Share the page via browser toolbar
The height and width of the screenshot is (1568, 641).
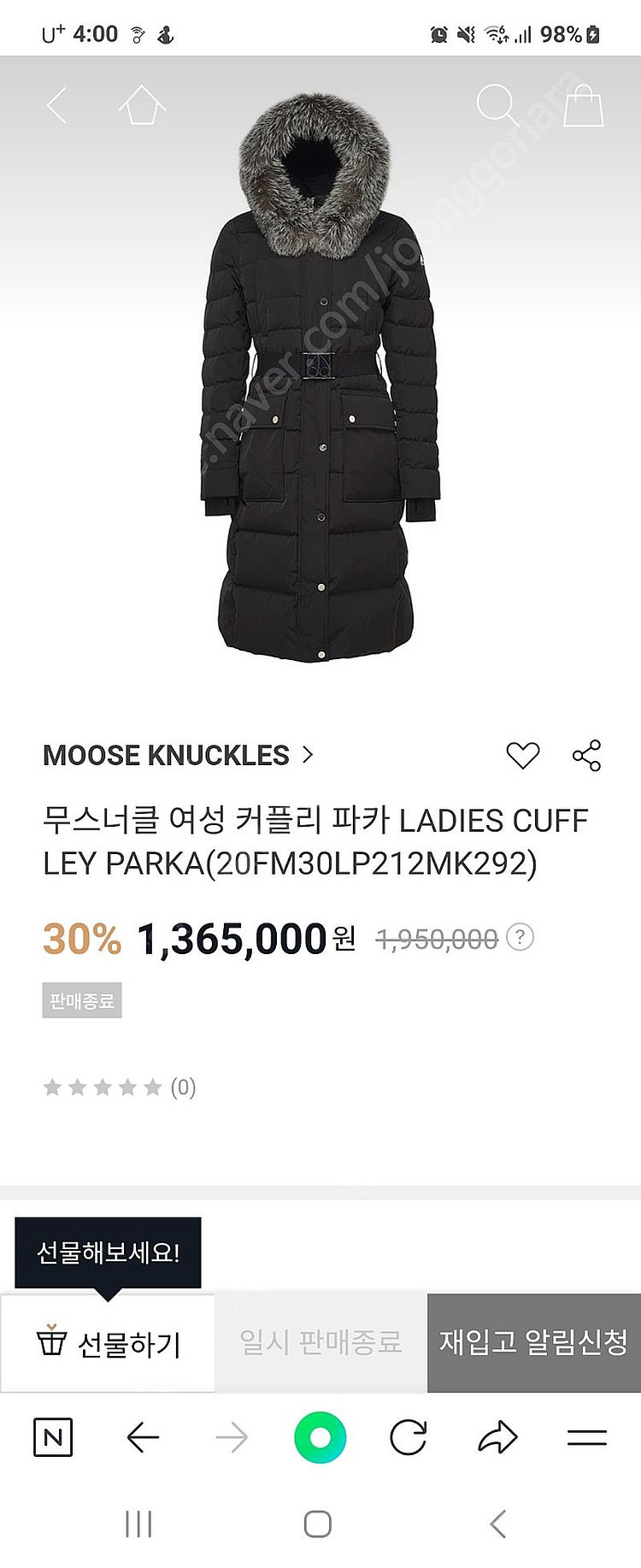point(498,1437)
